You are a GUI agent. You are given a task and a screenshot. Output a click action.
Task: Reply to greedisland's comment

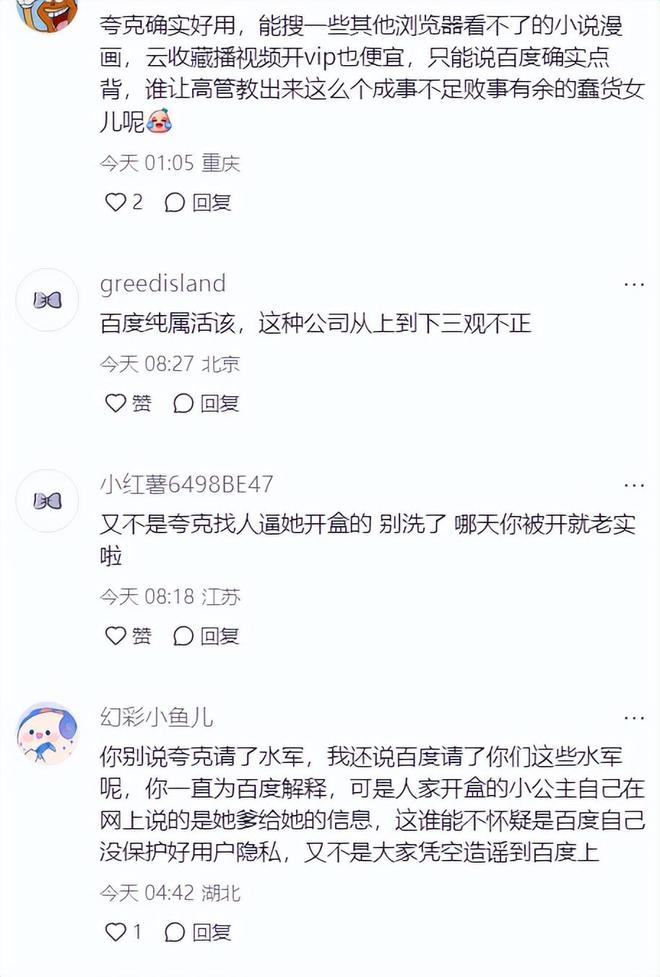[206, 403]
